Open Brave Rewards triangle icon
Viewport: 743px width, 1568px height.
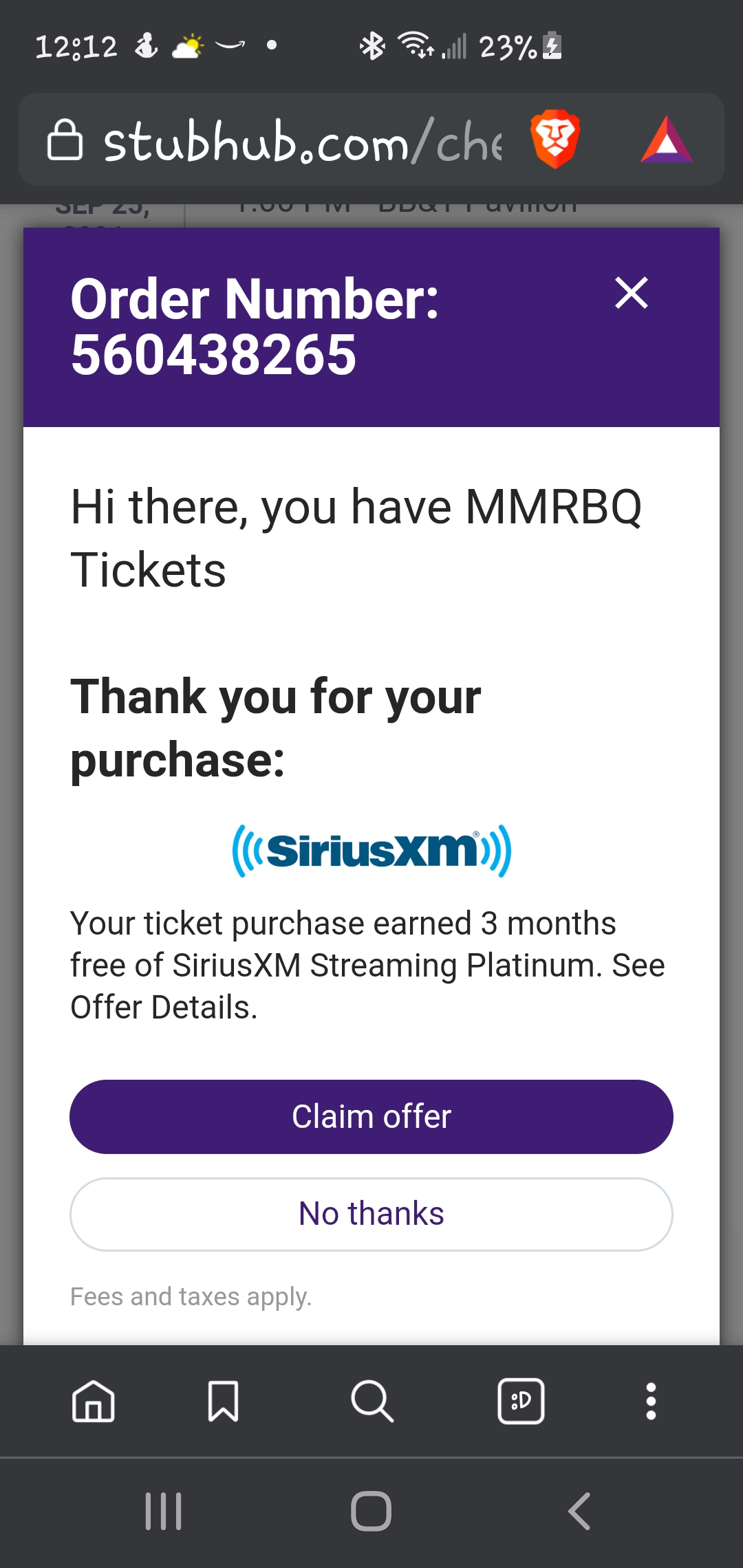(x=666, y=140)
